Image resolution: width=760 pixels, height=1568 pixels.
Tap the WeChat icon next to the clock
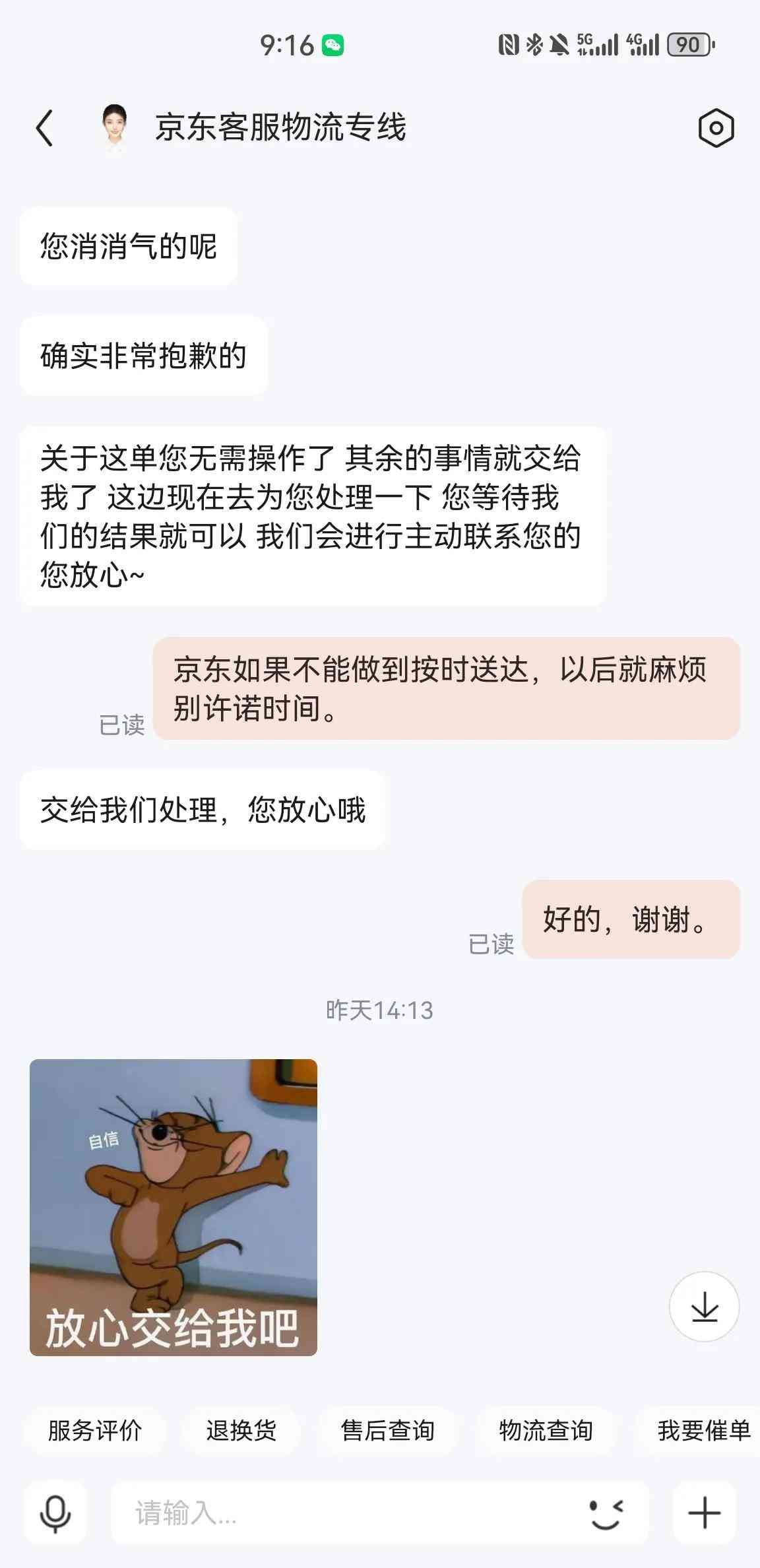(333, 45)
